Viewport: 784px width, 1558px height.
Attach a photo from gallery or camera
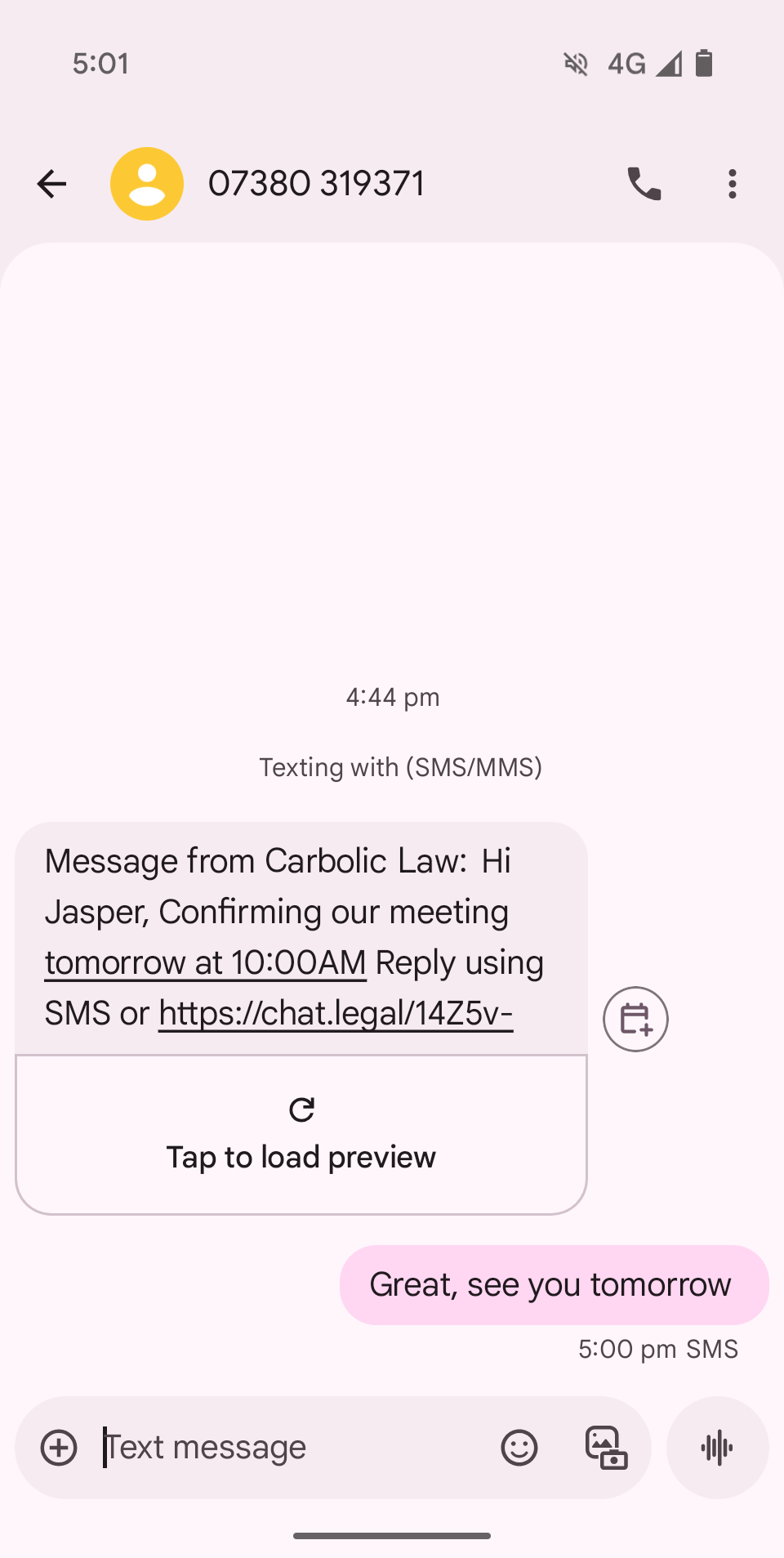[x=606, y=1448]
